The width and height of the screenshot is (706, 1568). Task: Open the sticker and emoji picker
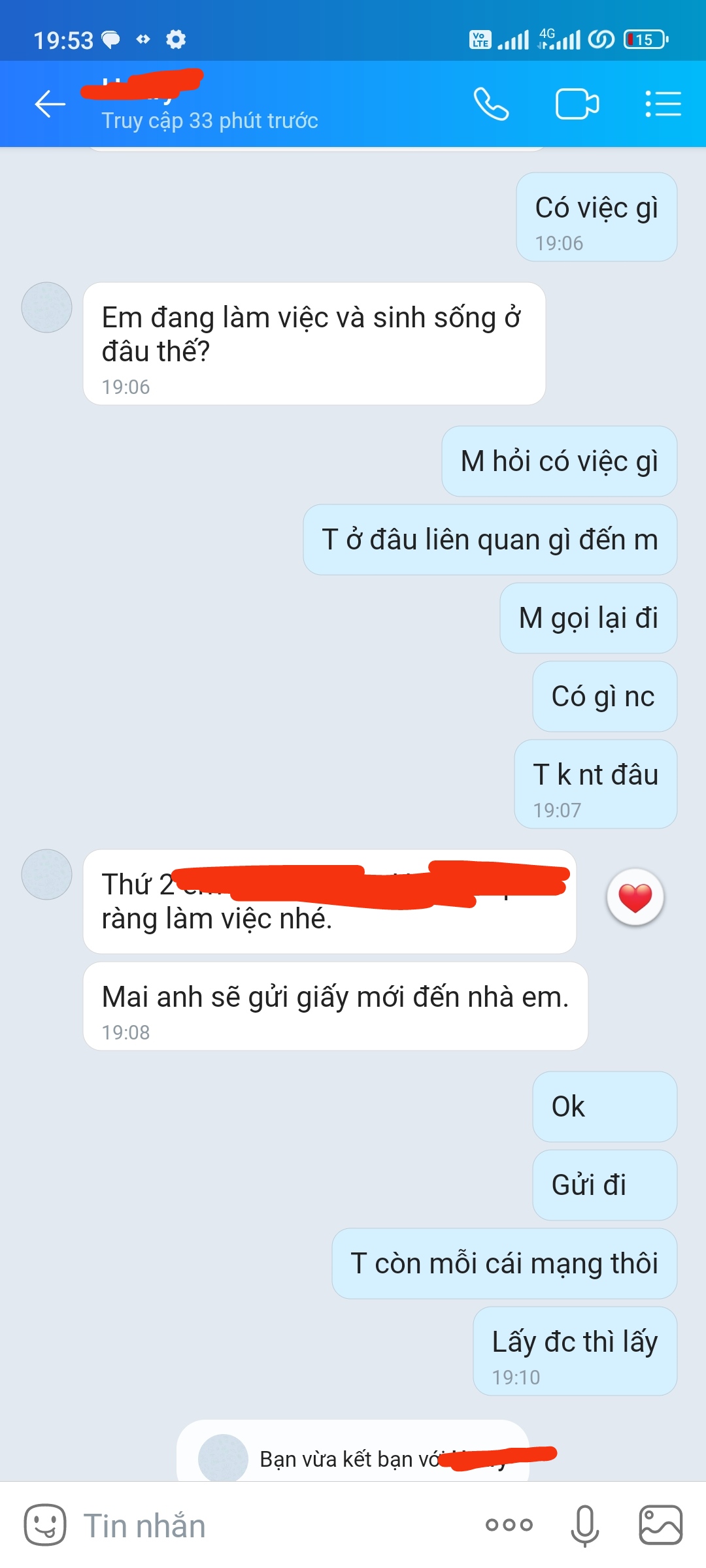pos(45,1526)
